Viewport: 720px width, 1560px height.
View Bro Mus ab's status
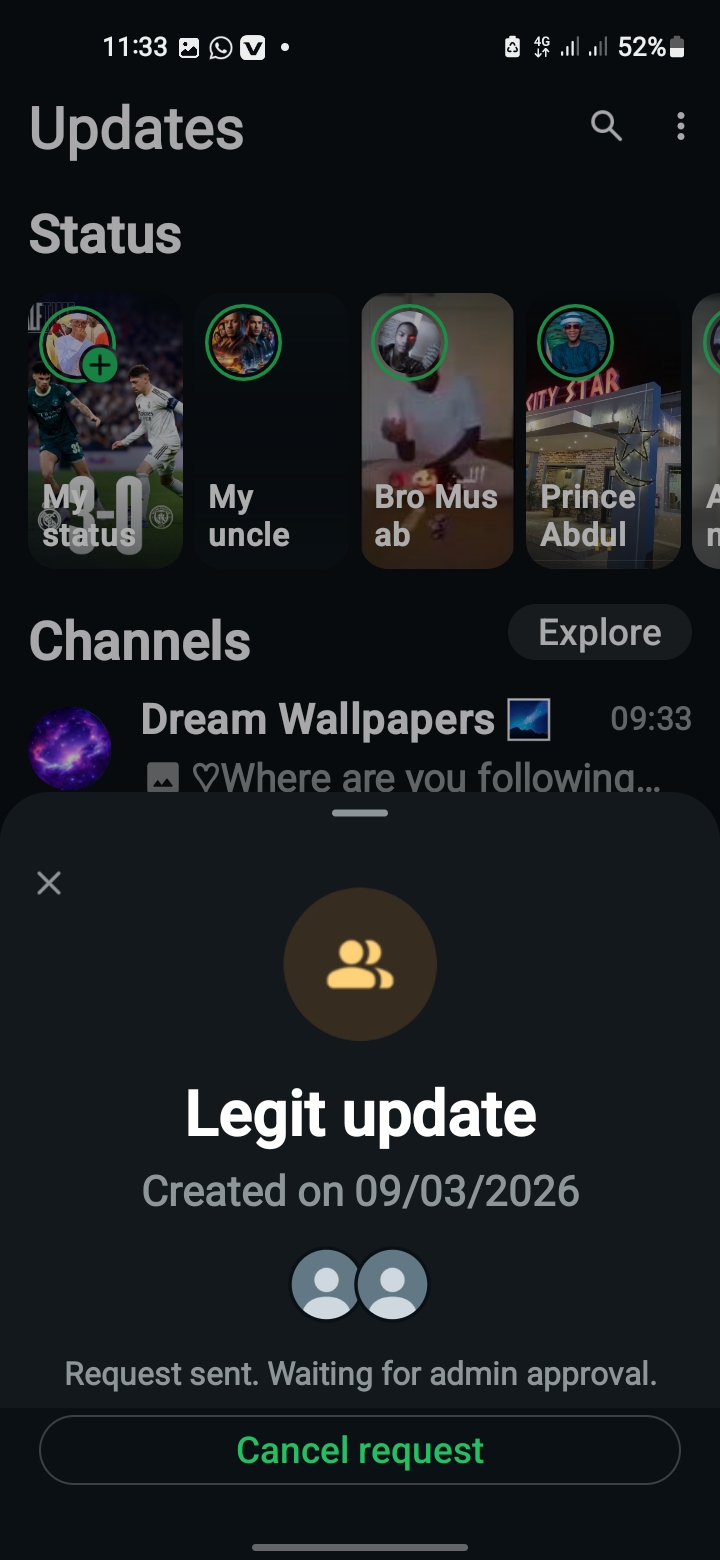pyautogui.click(x=437, y=431)
